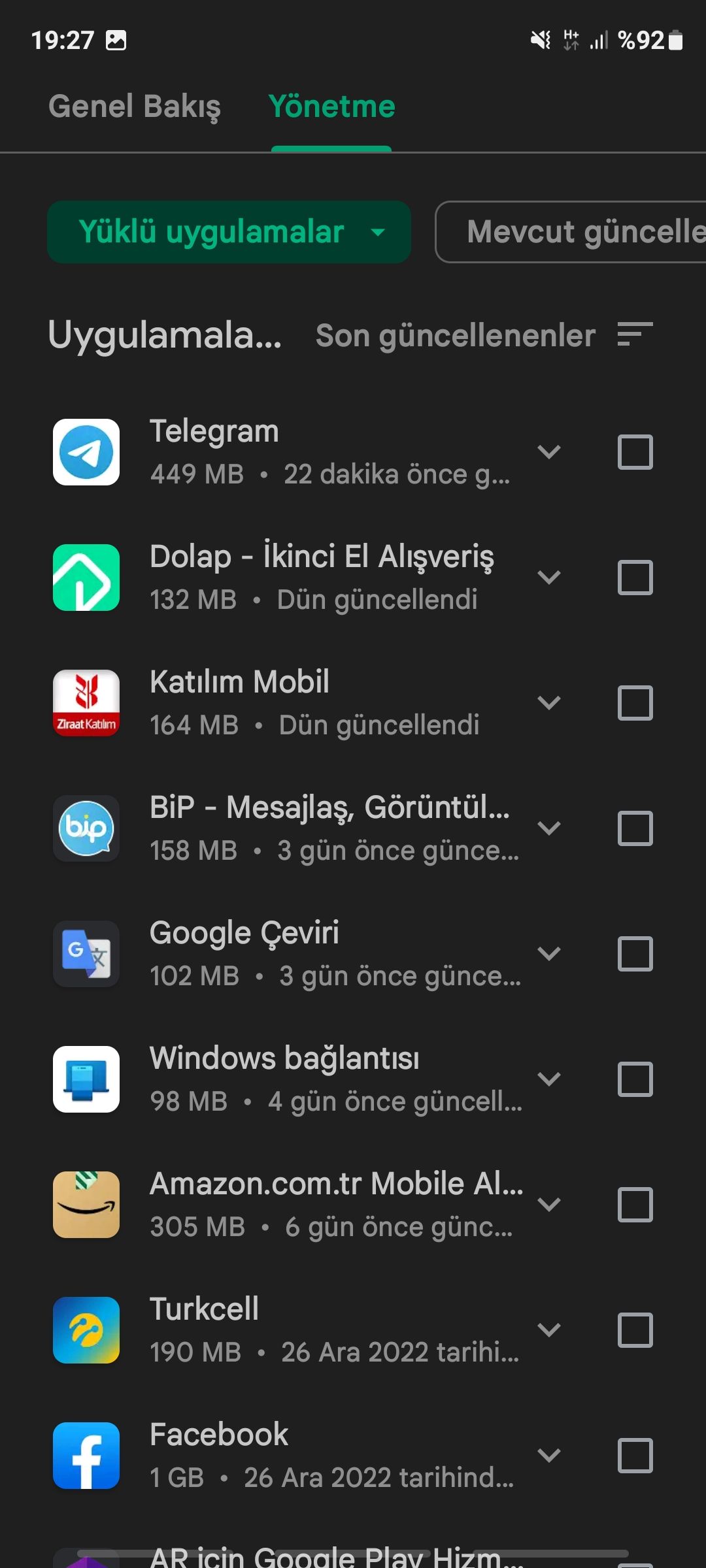Select the Turkcell app icon

click(86, 1331)
